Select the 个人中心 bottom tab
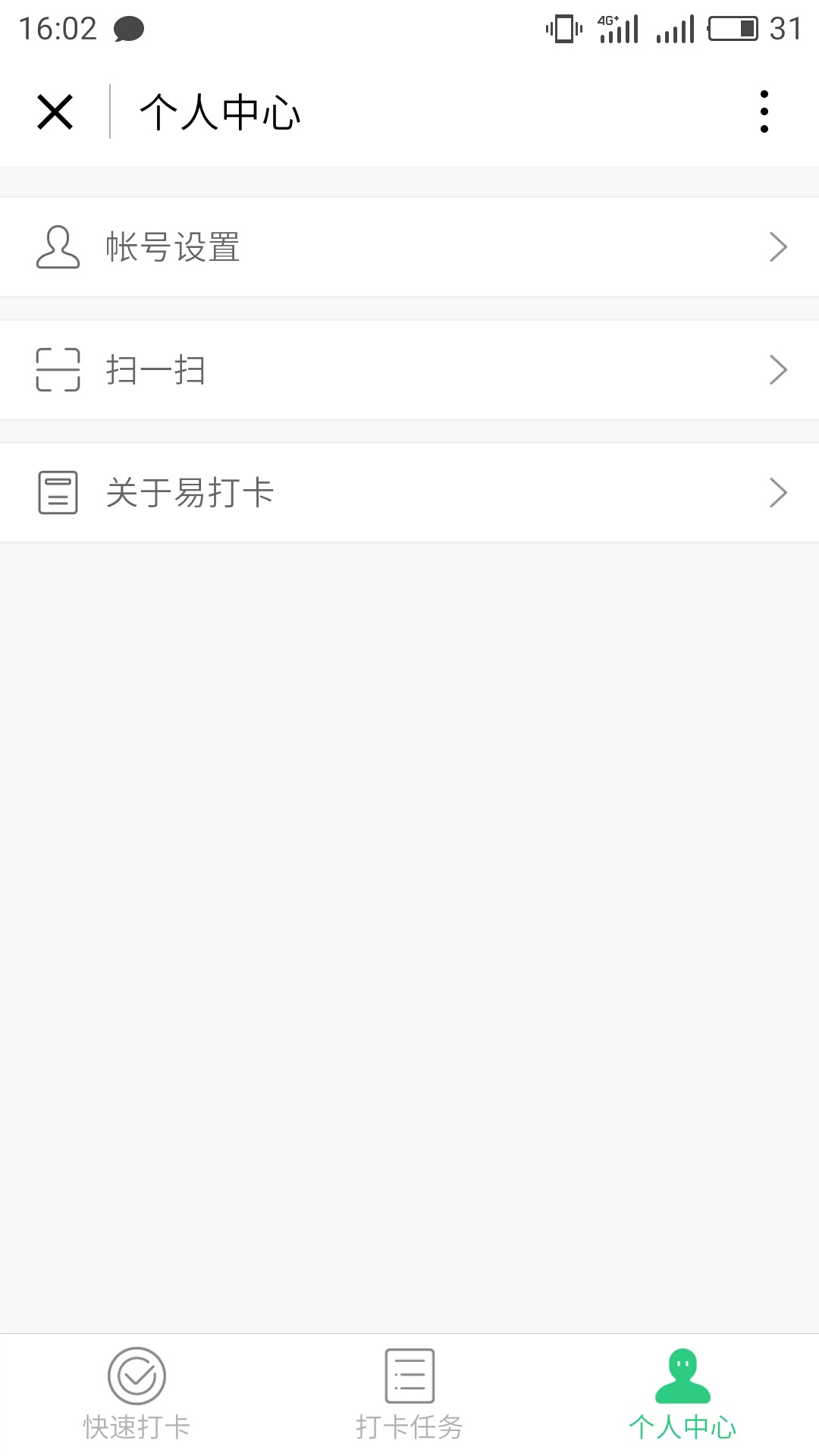Screen dimensions: 819x1456 pyautogui.click(x=682, y=1394)
